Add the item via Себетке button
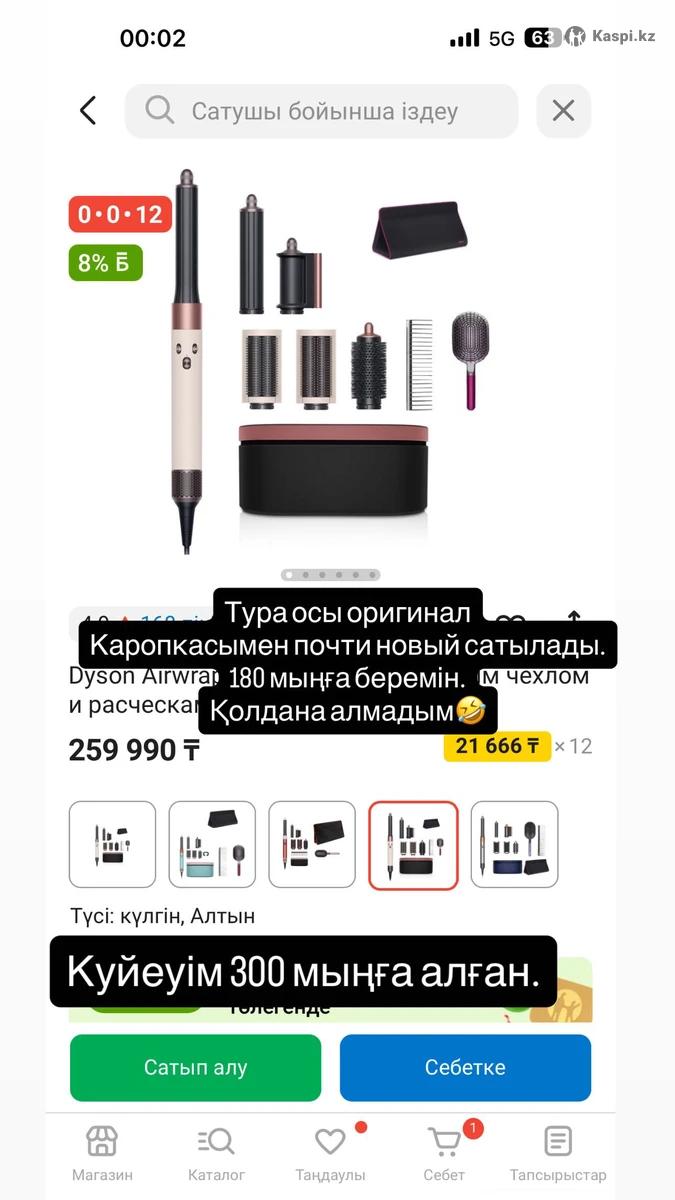675x1200 pixels. (465, 1068)
